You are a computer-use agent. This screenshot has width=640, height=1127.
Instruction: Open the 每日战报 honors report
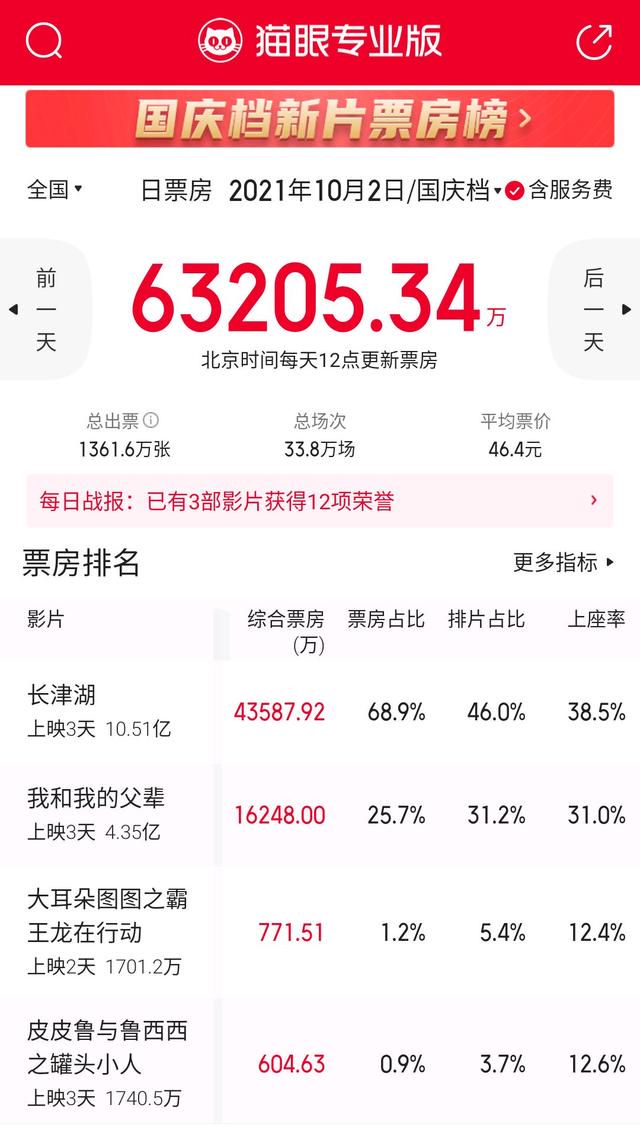pos(320,501)
